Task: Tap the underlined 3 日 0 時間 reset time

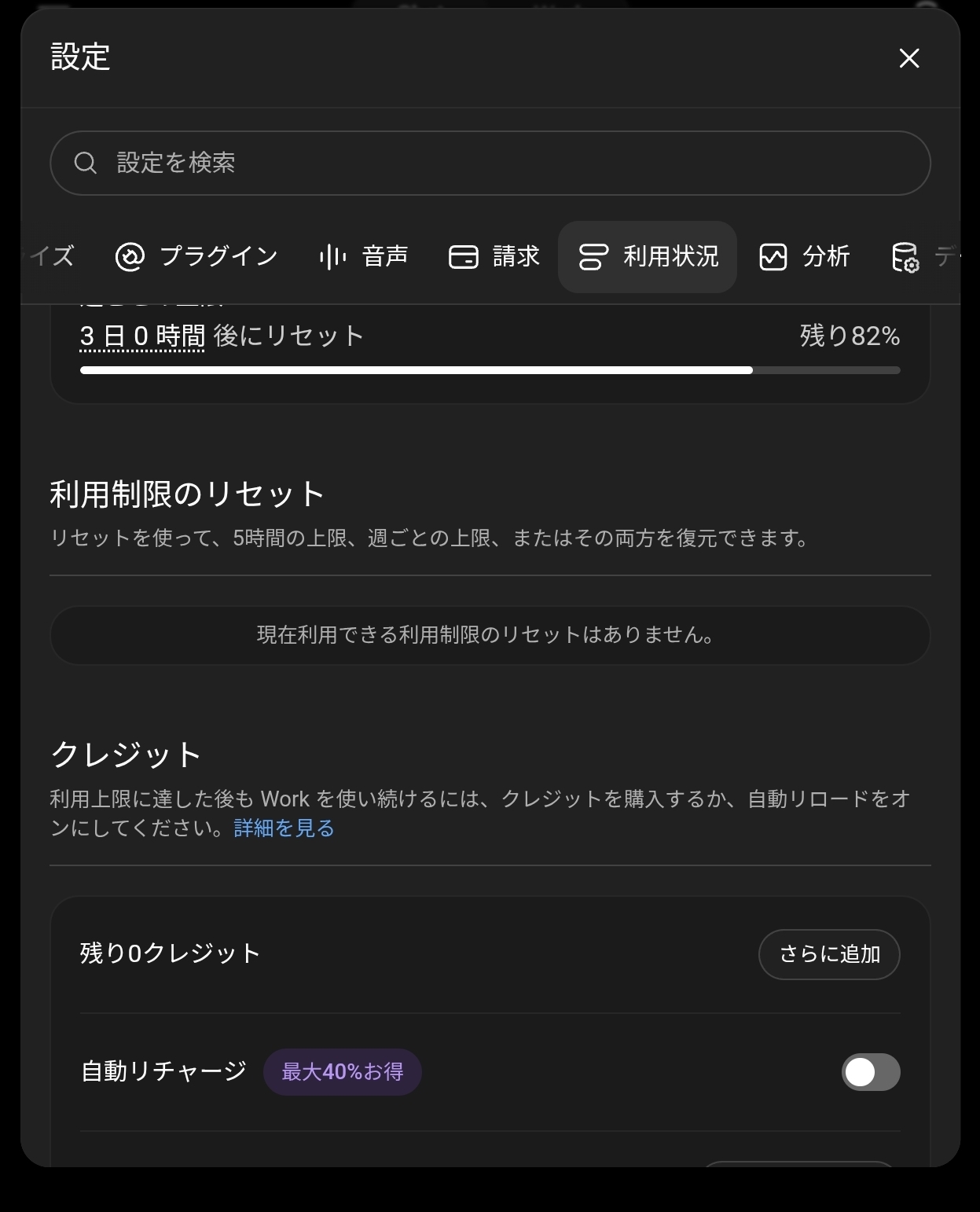Action: pos(142,336)
